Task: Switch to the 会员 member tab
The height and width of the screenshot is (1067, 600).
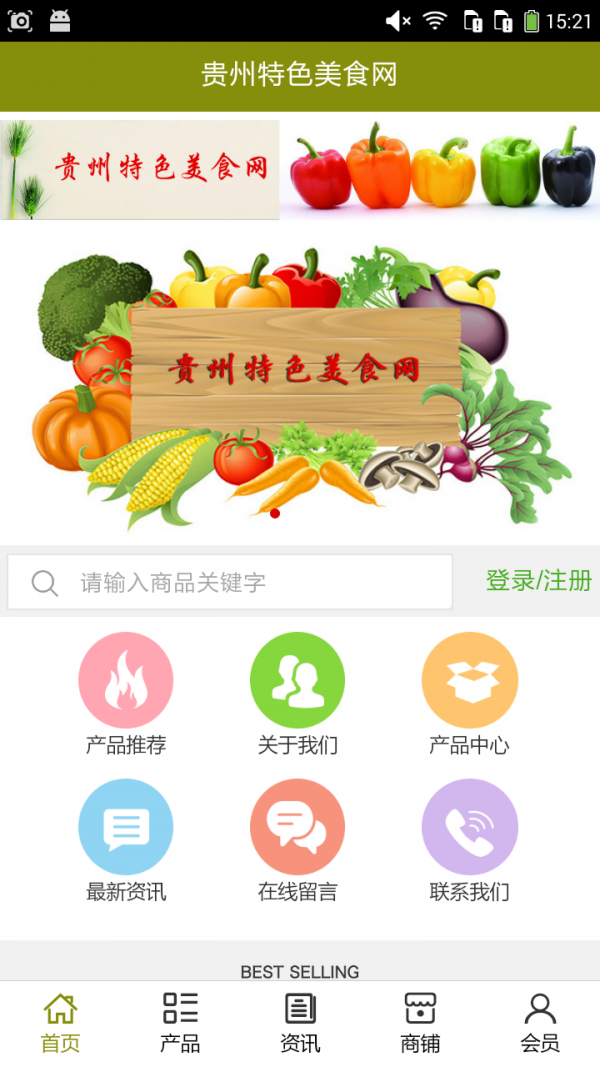Action: 540,1023
